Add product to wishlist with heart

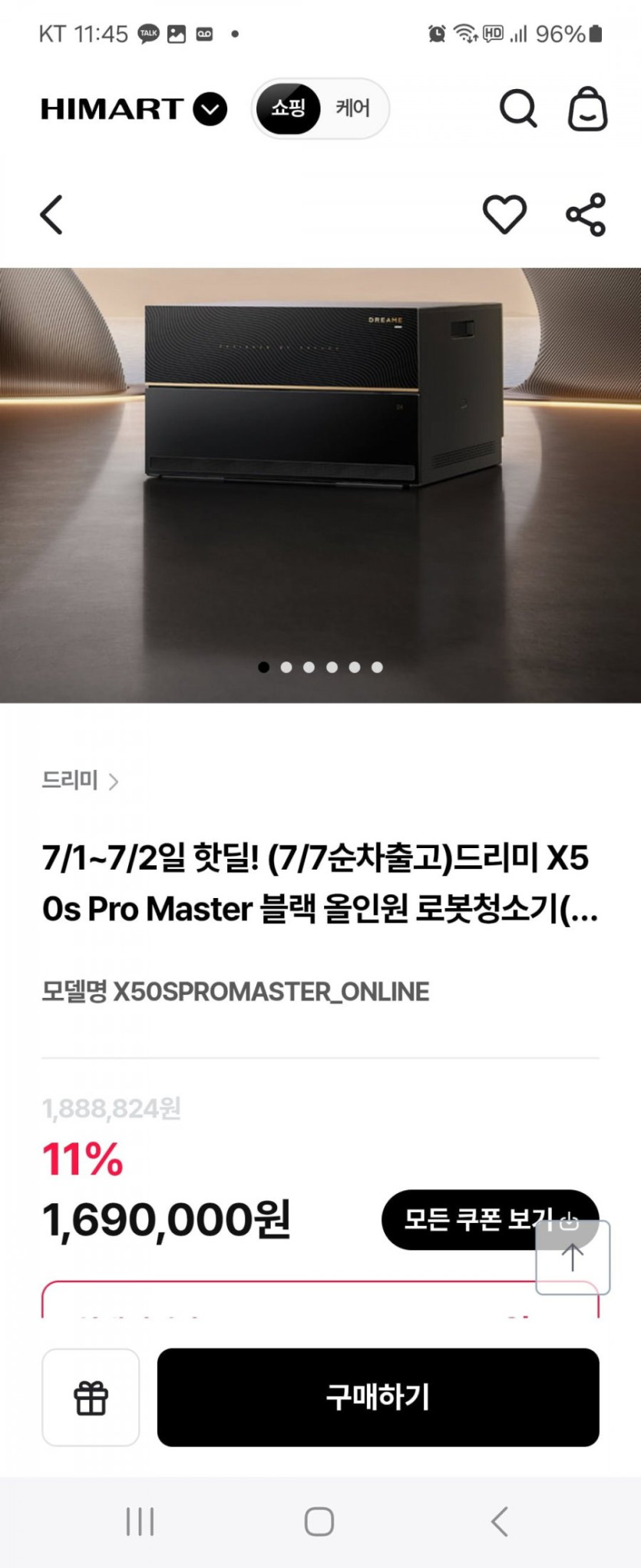(504, 214)
